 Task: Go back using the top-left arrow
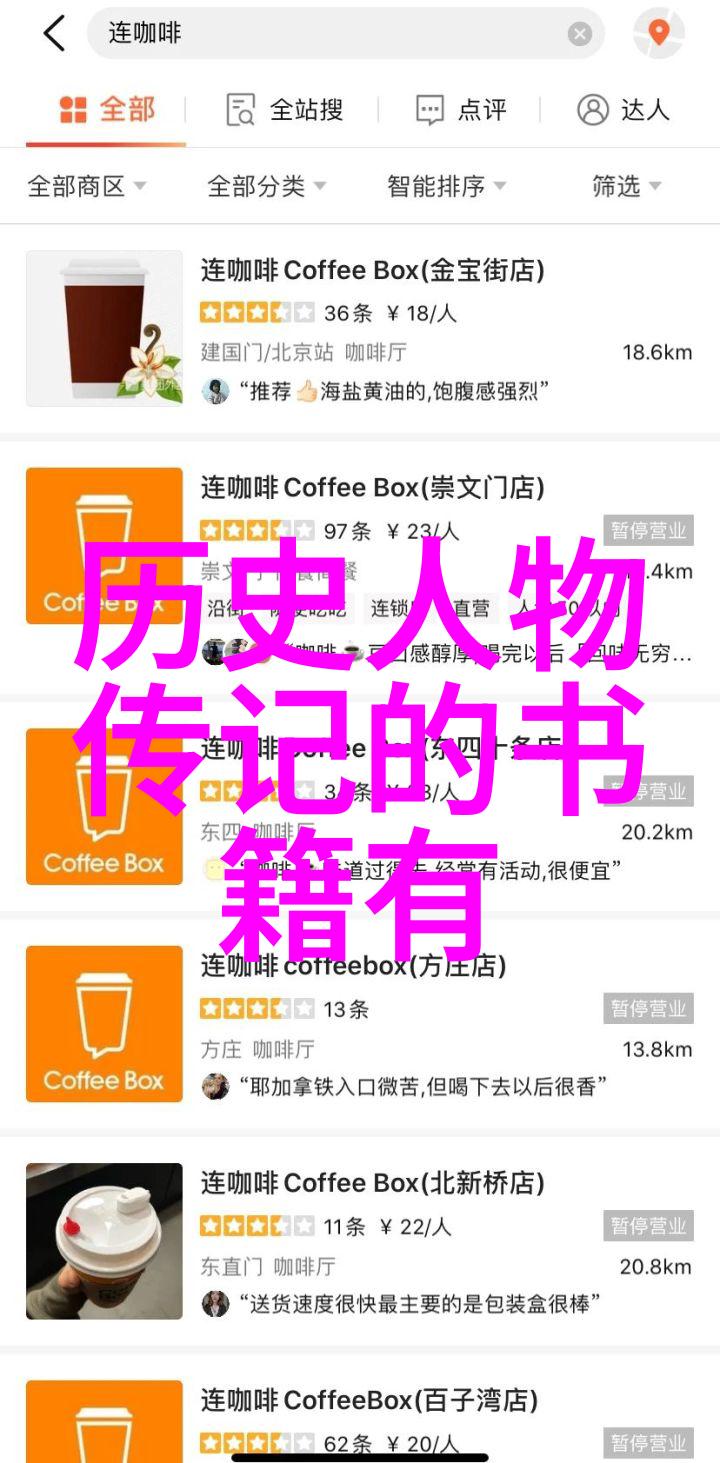(54, 34)
